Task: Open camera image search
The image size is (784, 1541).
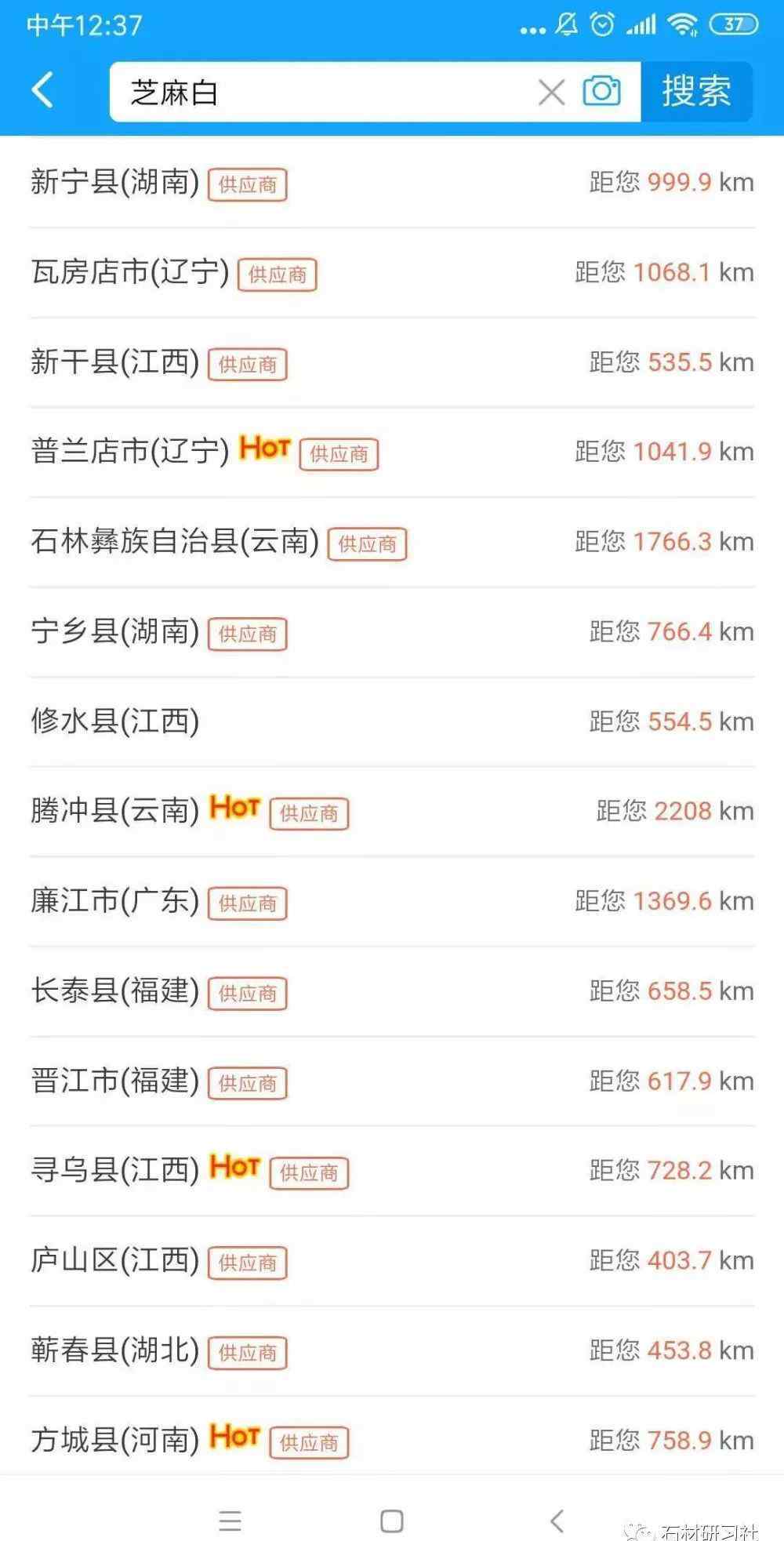Action: [x=601, y=91]
